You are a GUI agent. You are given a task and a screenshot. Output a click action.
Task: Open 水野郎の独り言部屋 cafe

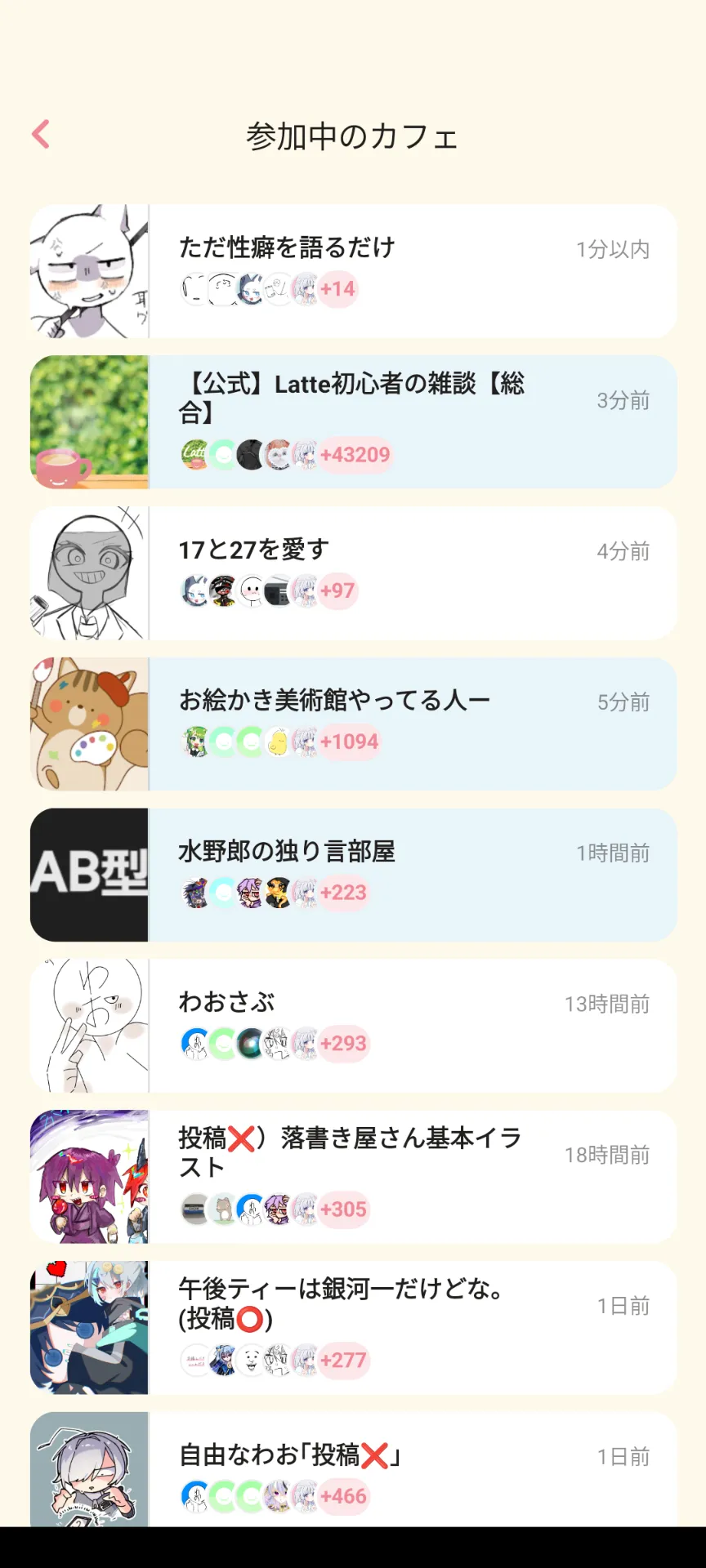[353, 875]
